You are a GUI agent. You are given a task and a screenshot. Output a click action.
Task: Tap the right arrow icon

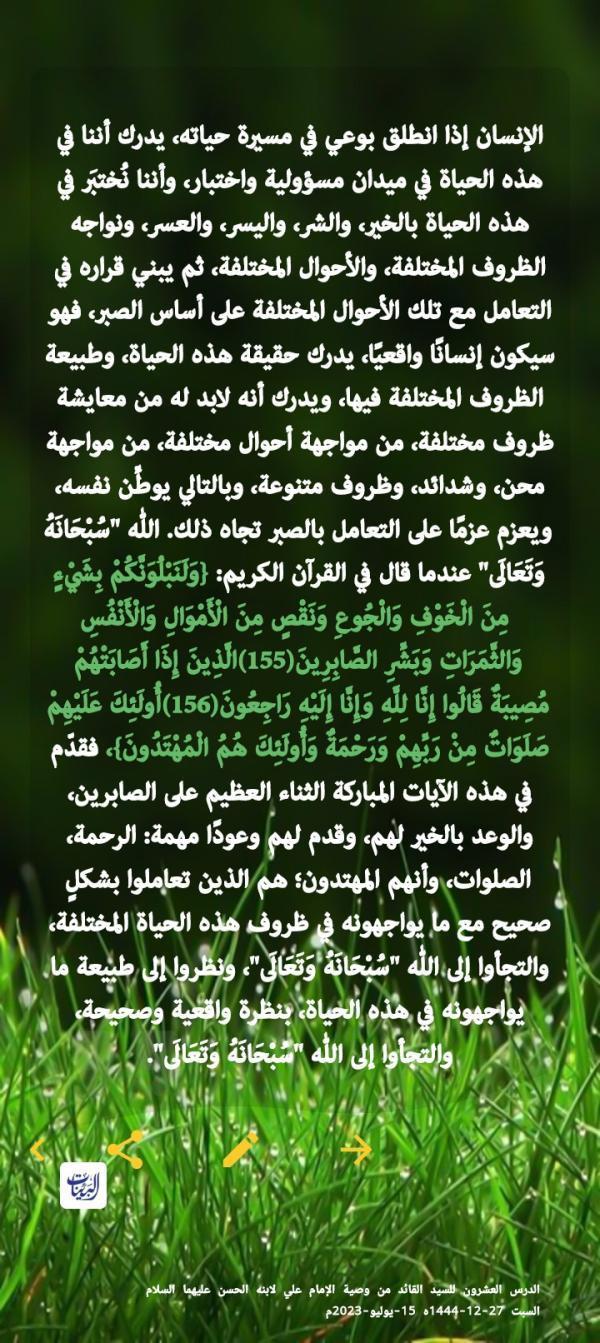click(x=355, y=1150)
